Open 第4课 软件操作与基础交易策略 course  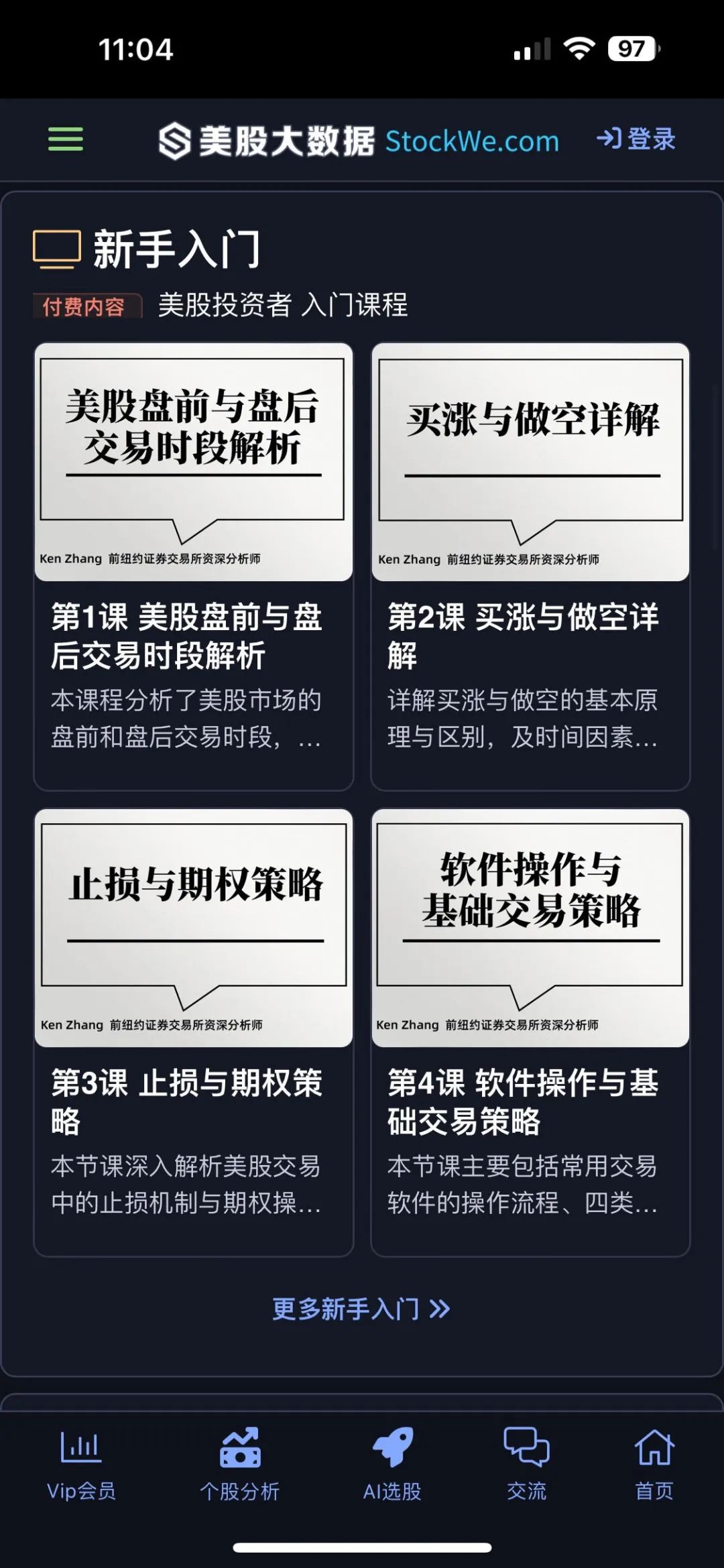(530, 1032)
